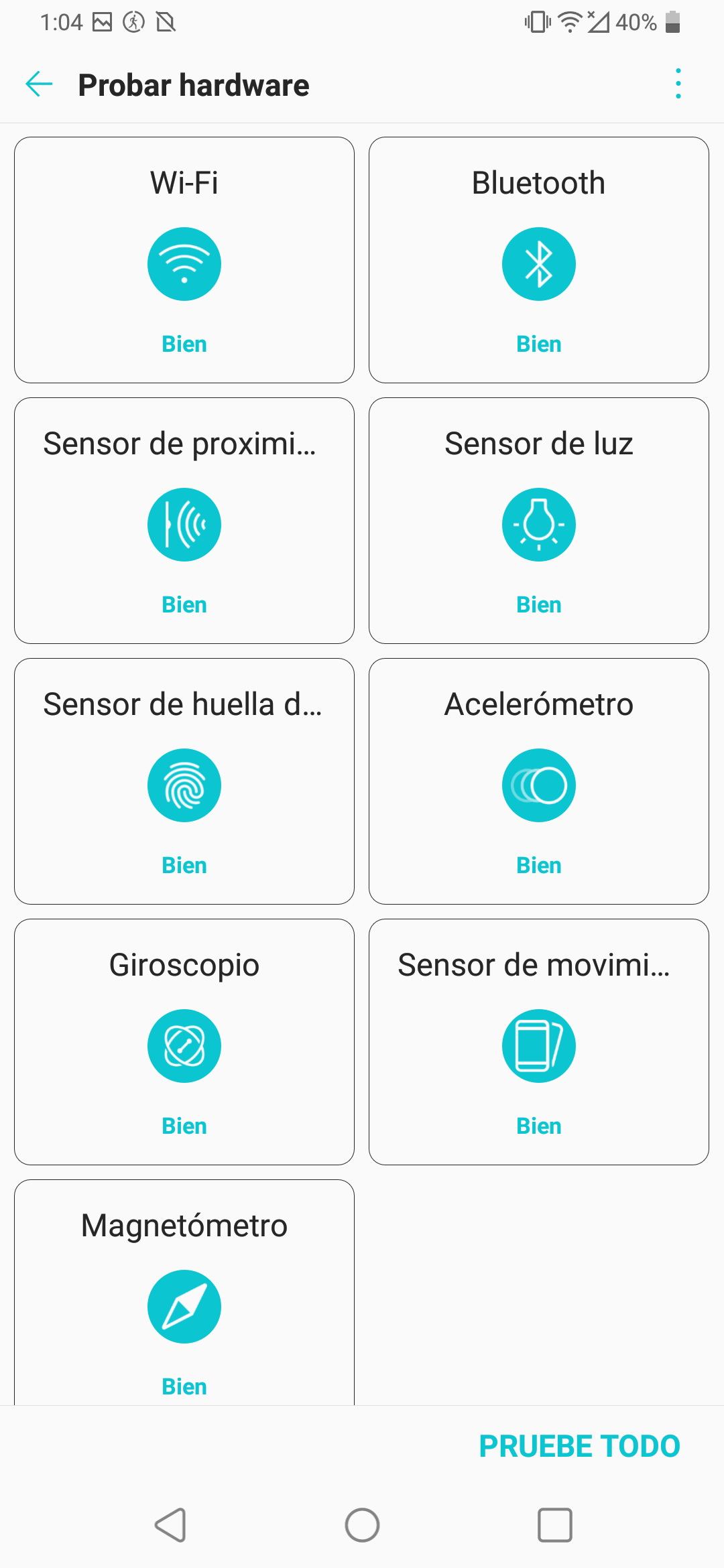Open recent apps from navigation bar
724x1568 pixels.
pos(555,1525)
